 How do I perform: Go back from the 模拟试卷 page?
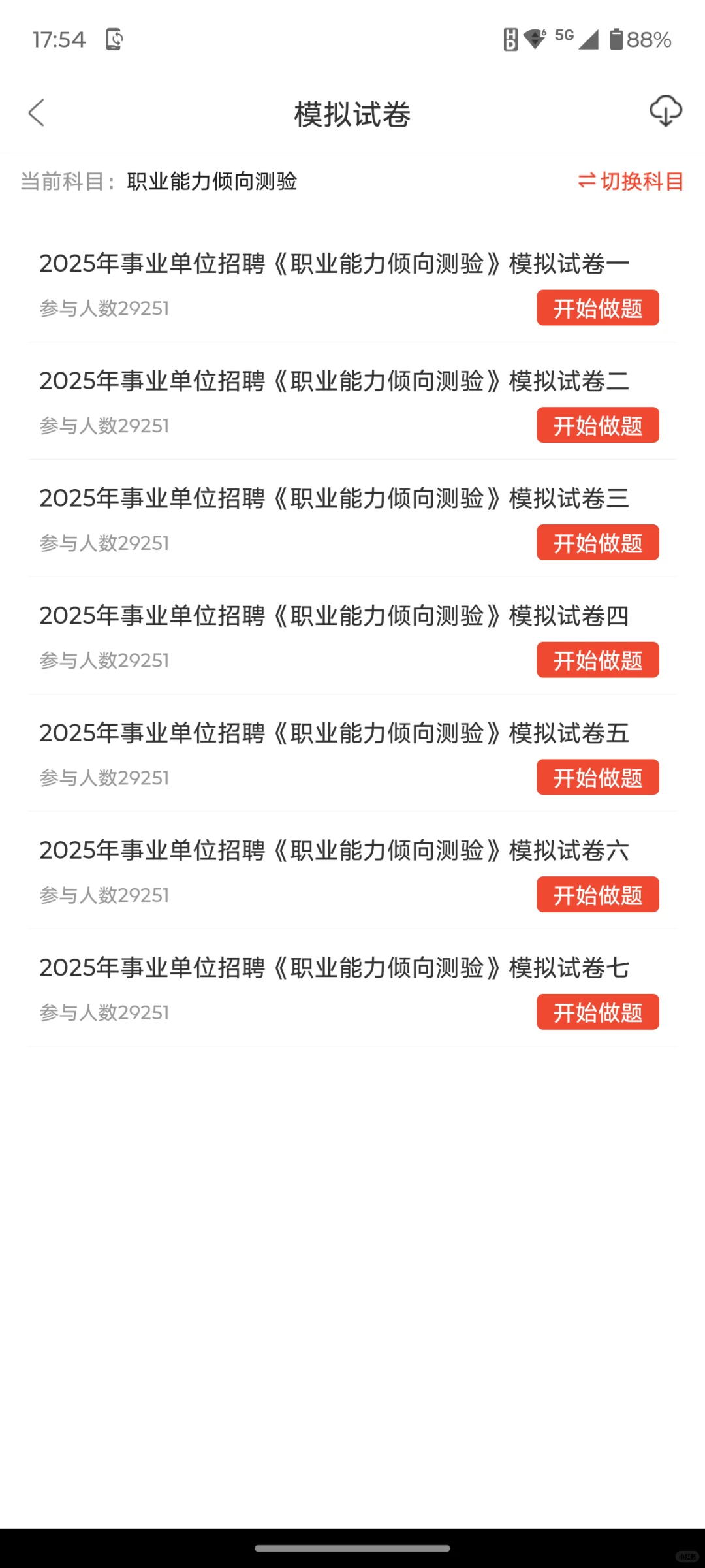37,113
